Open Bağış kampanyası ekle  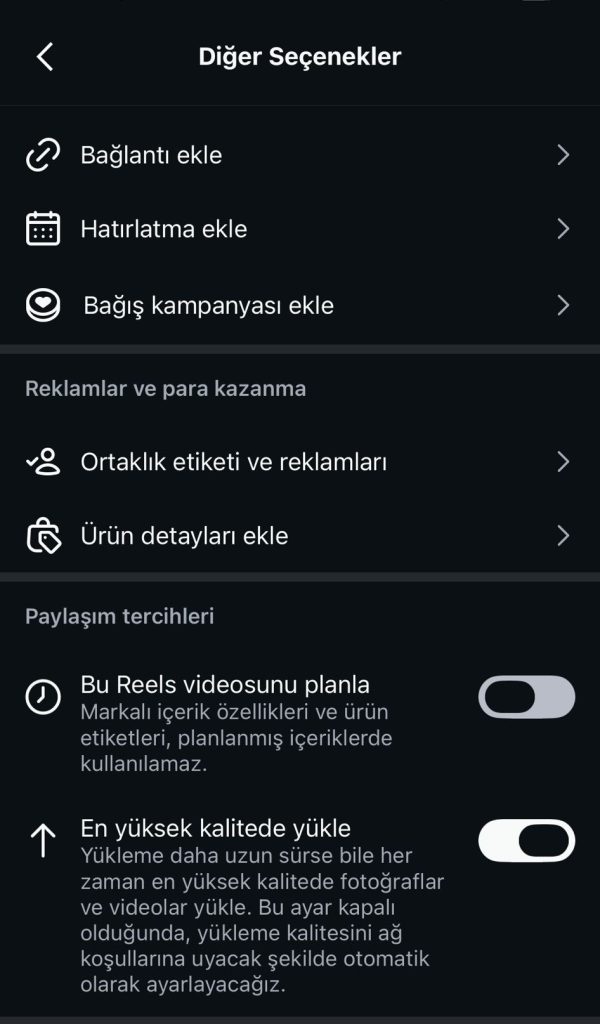click(300, 305)
